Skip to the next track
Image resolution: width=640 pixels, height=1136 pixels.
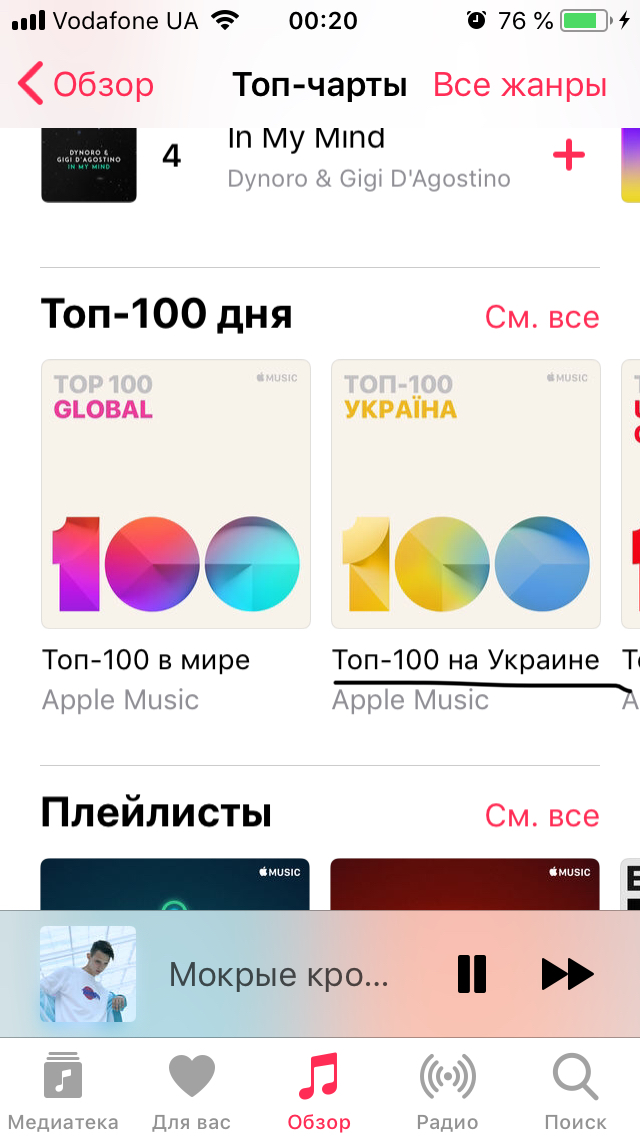coord(568,974)
